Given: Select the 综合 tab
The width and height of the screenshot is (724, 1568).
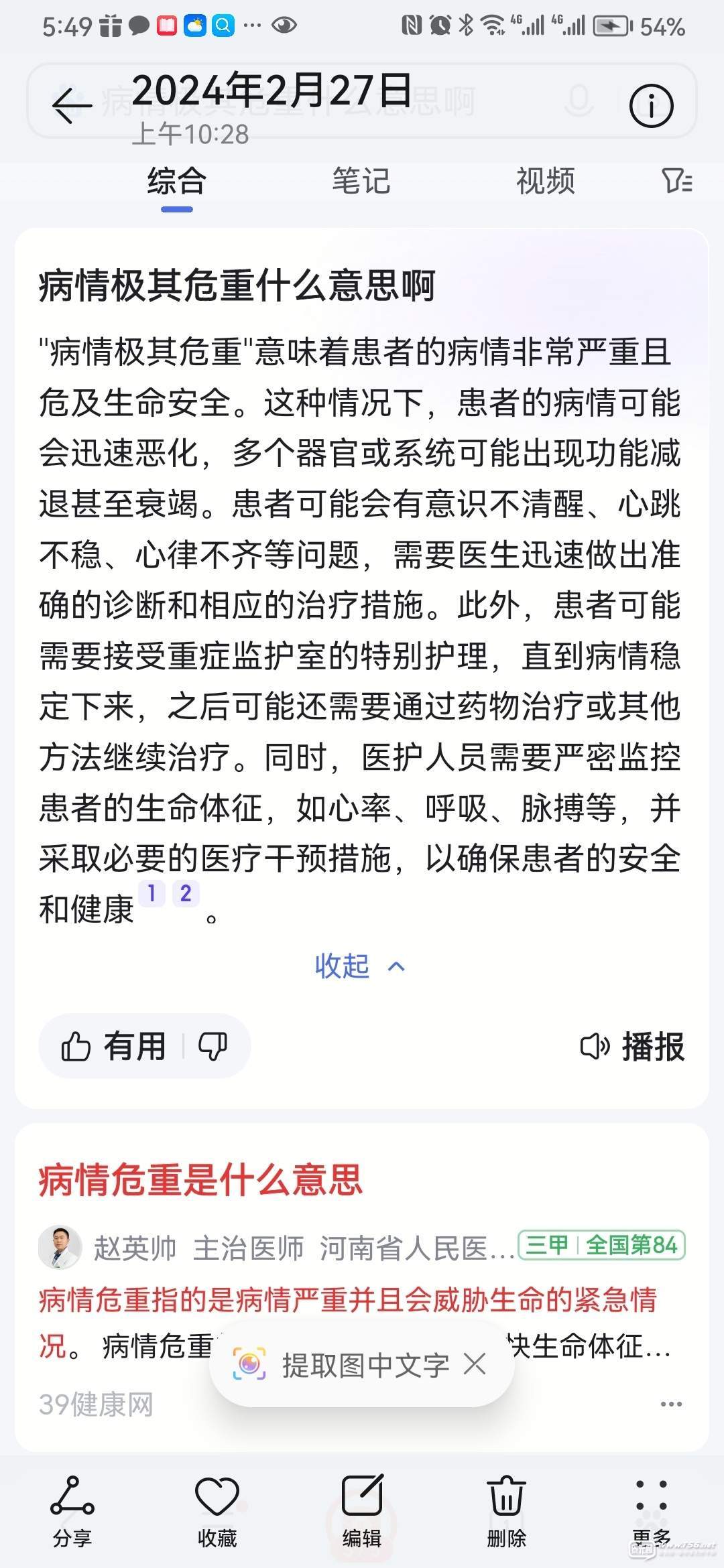Looking at the screenshot, I should pos(176,182).
